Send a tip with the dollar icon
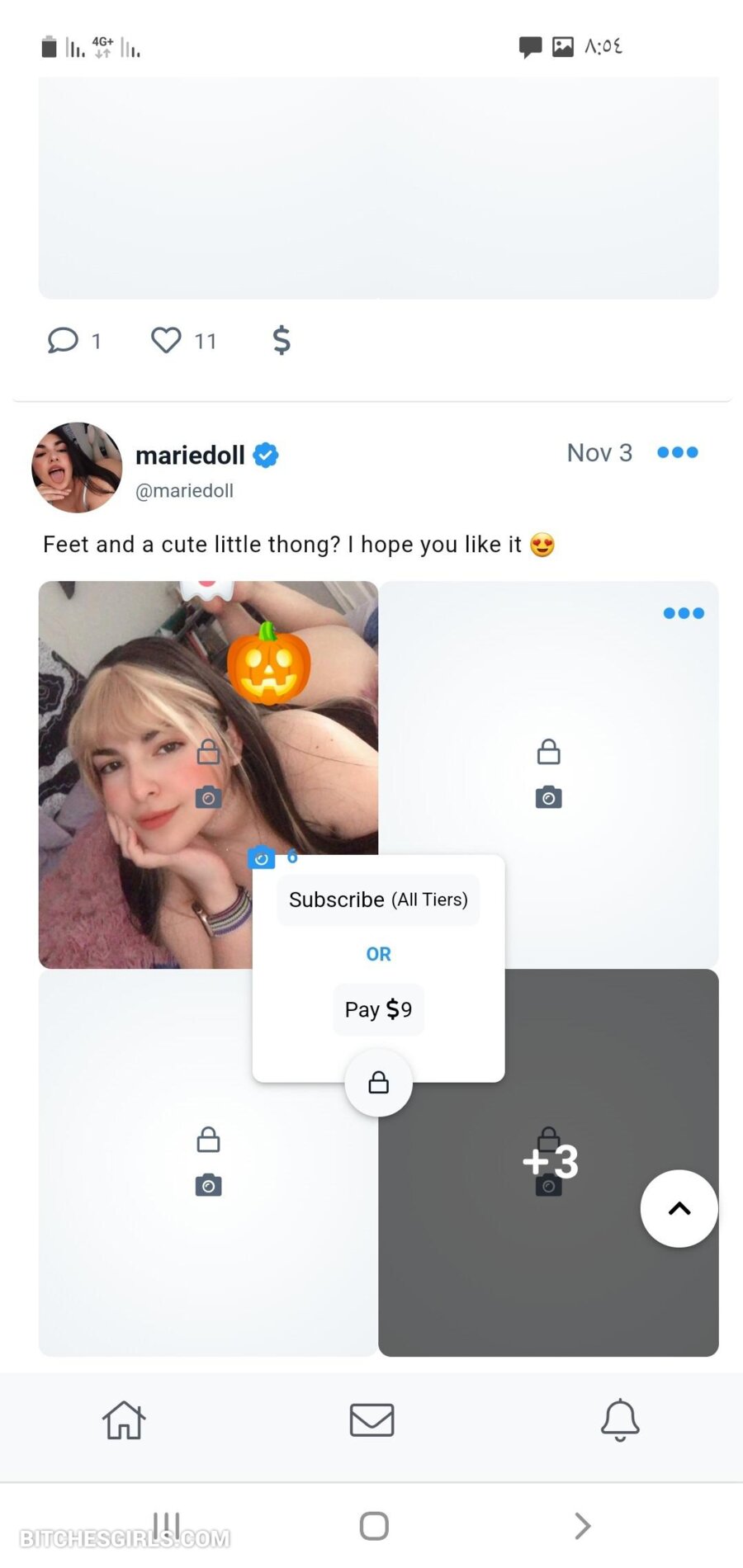This screenshot has height=1568, width=743. click(x=281, y=340)
